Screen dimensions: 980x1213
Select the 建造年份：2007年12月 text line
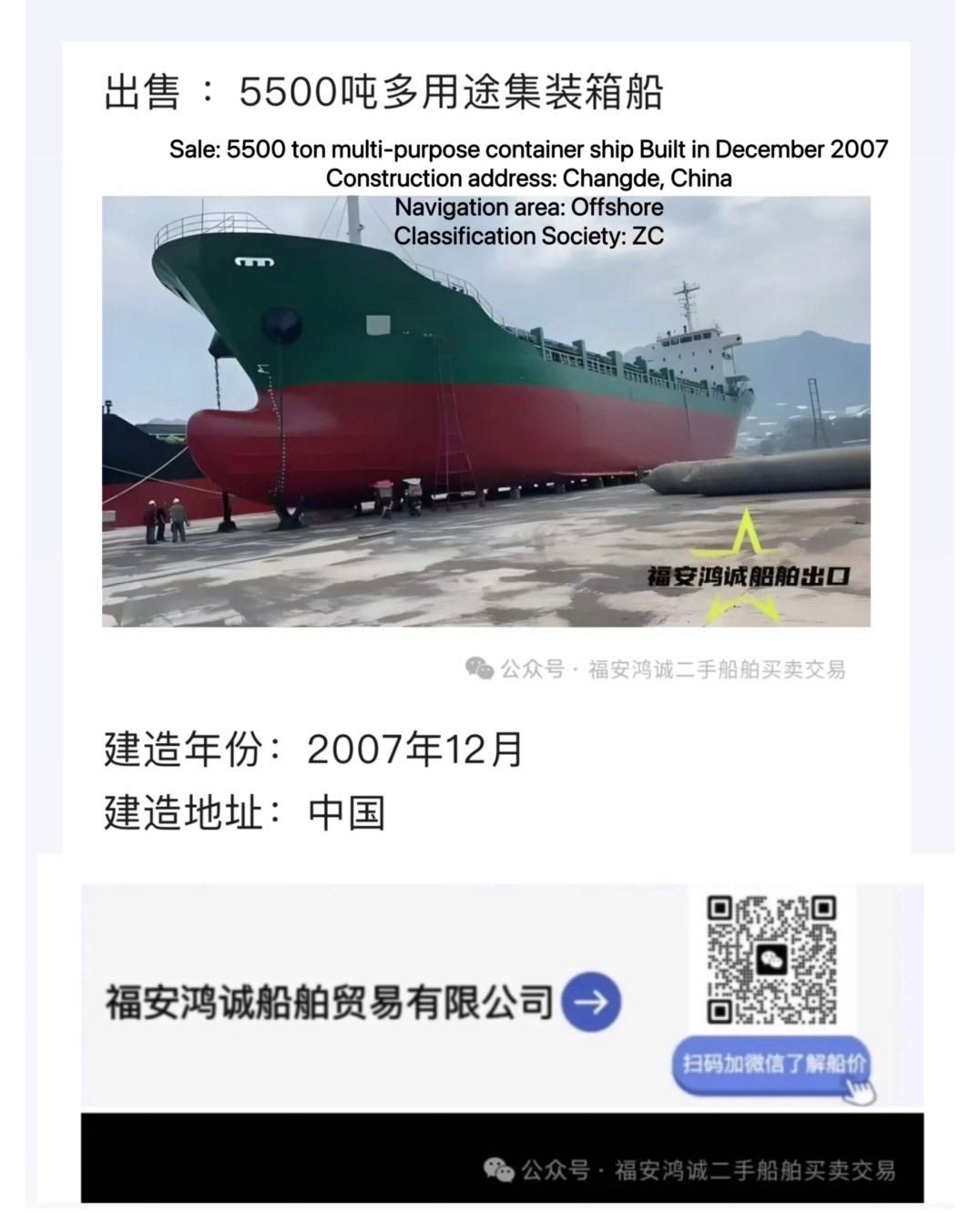point(310,748)
